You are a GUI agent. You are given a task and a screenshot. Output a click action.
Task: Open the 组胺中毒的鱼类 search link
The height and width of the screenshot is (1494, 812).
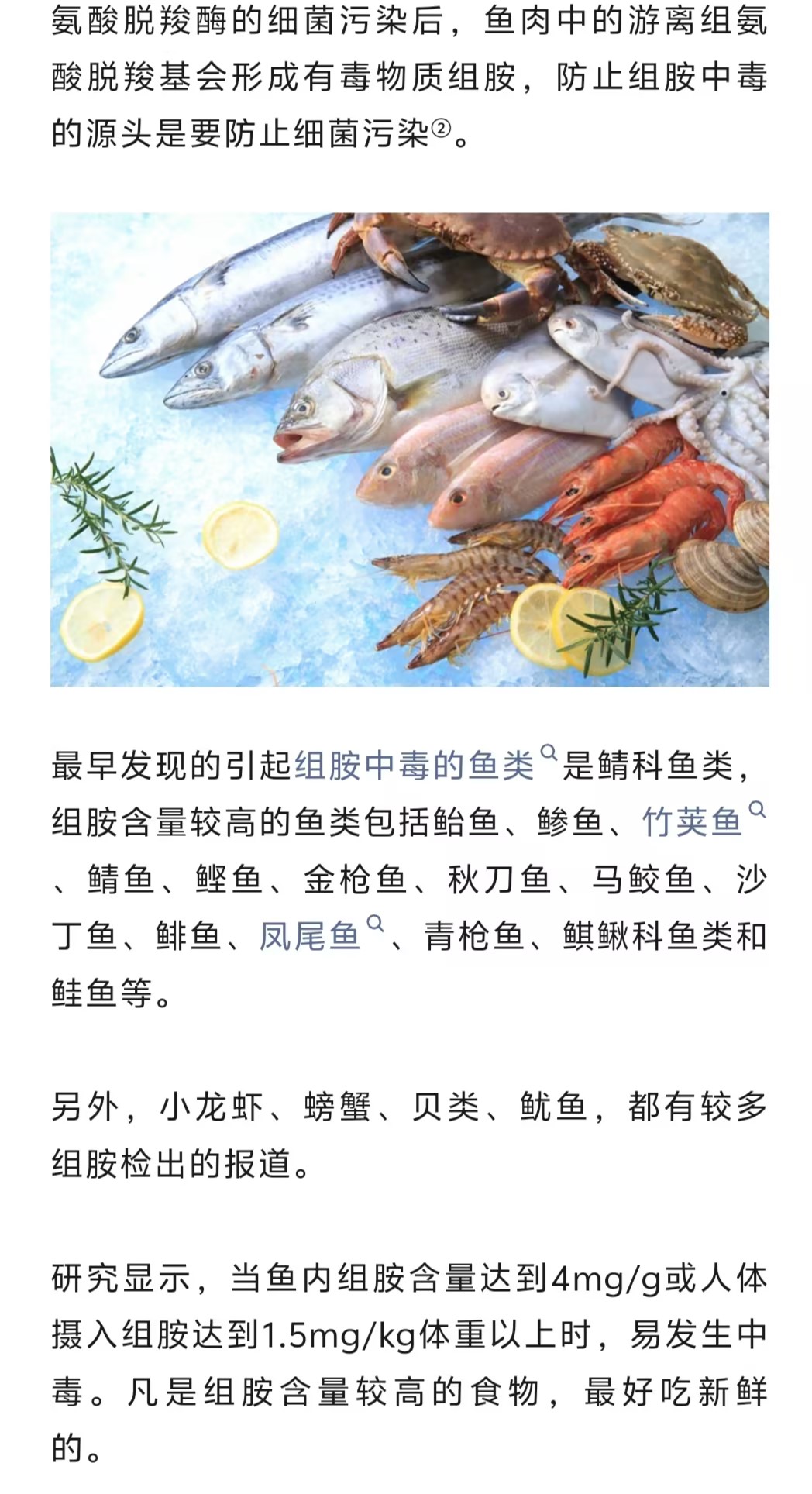415,766
